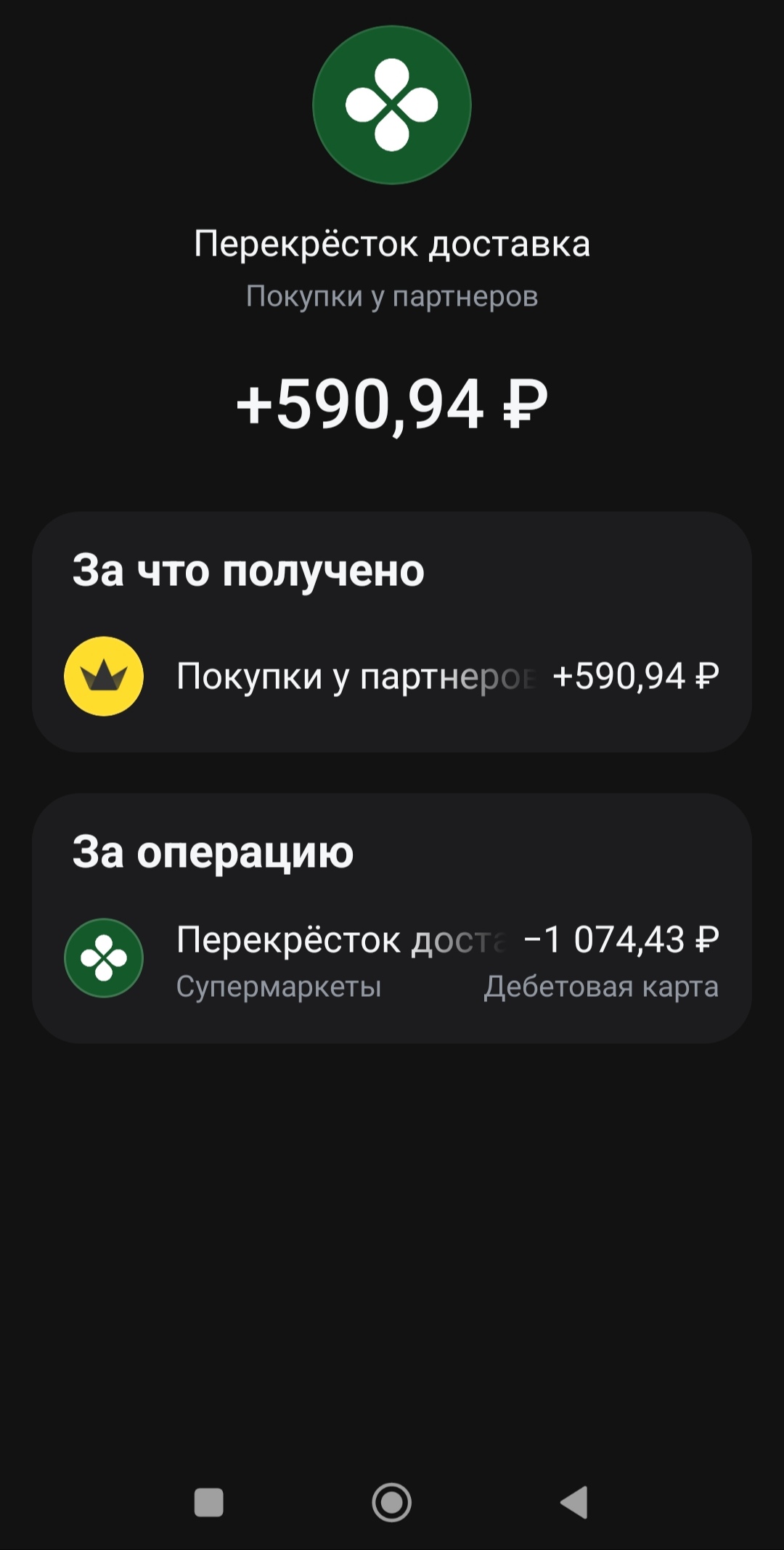Tap the Покупки у партнеров subtitle under title
Screen dimensions: 784x1550
point(392,295)
